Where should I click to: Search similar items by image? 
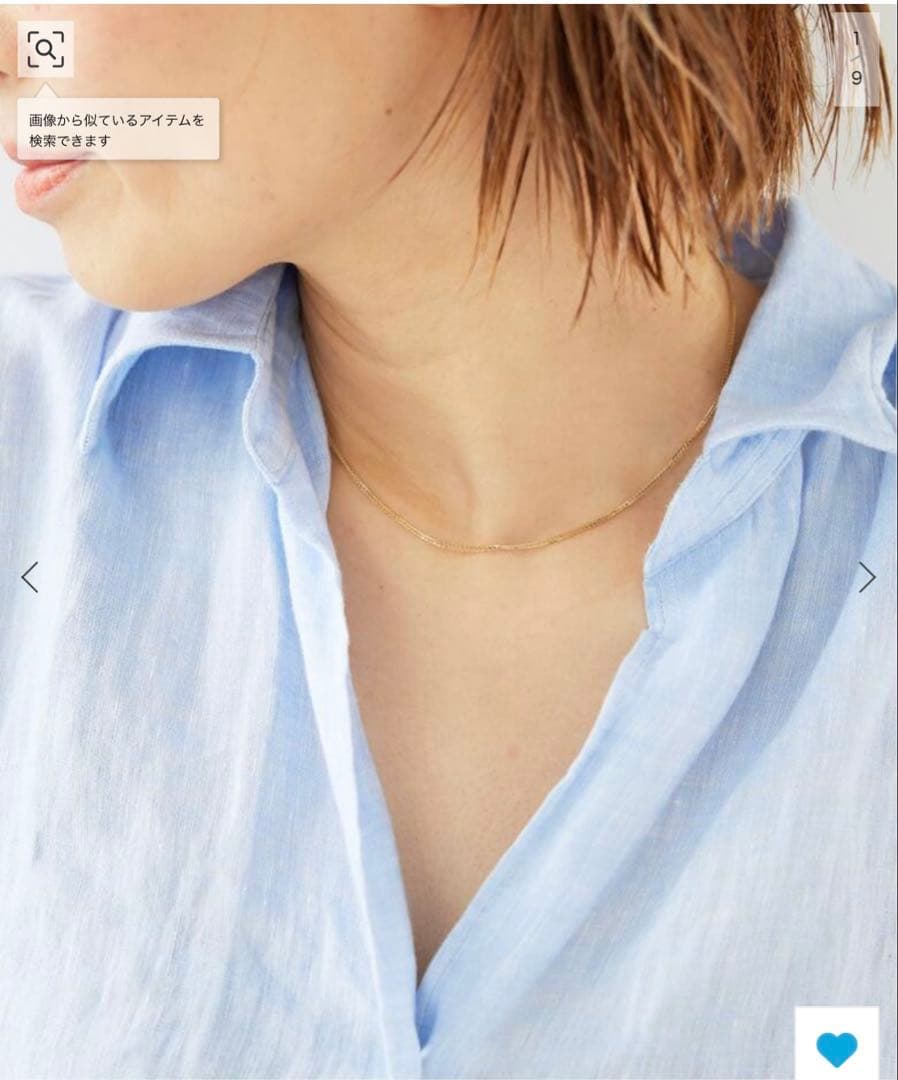click(46, 49)
